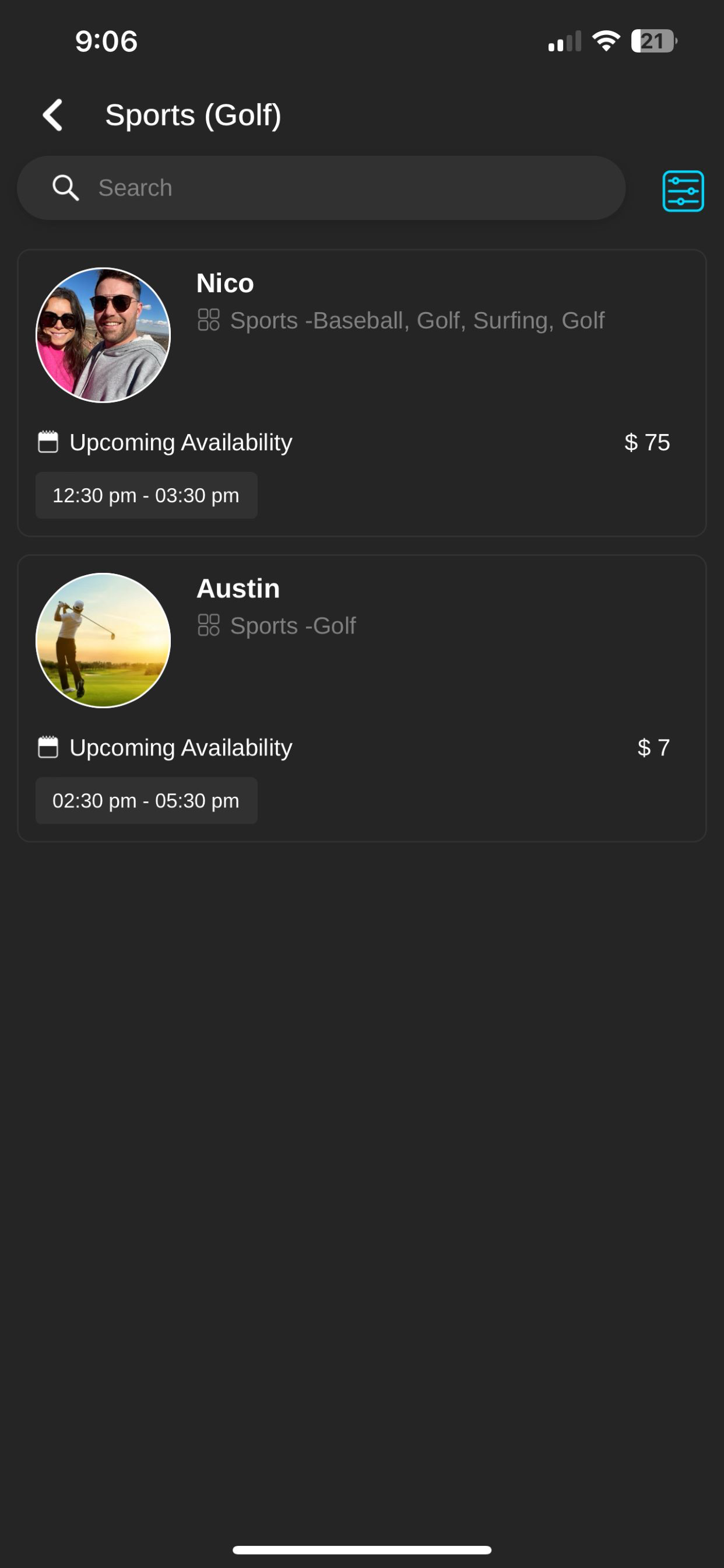Image resolution: width=724 pixels, height=1568 pixels.
Task: Select Nico's 12:30 pm - 03:30 pm slot
Action: tap(146, 495)
